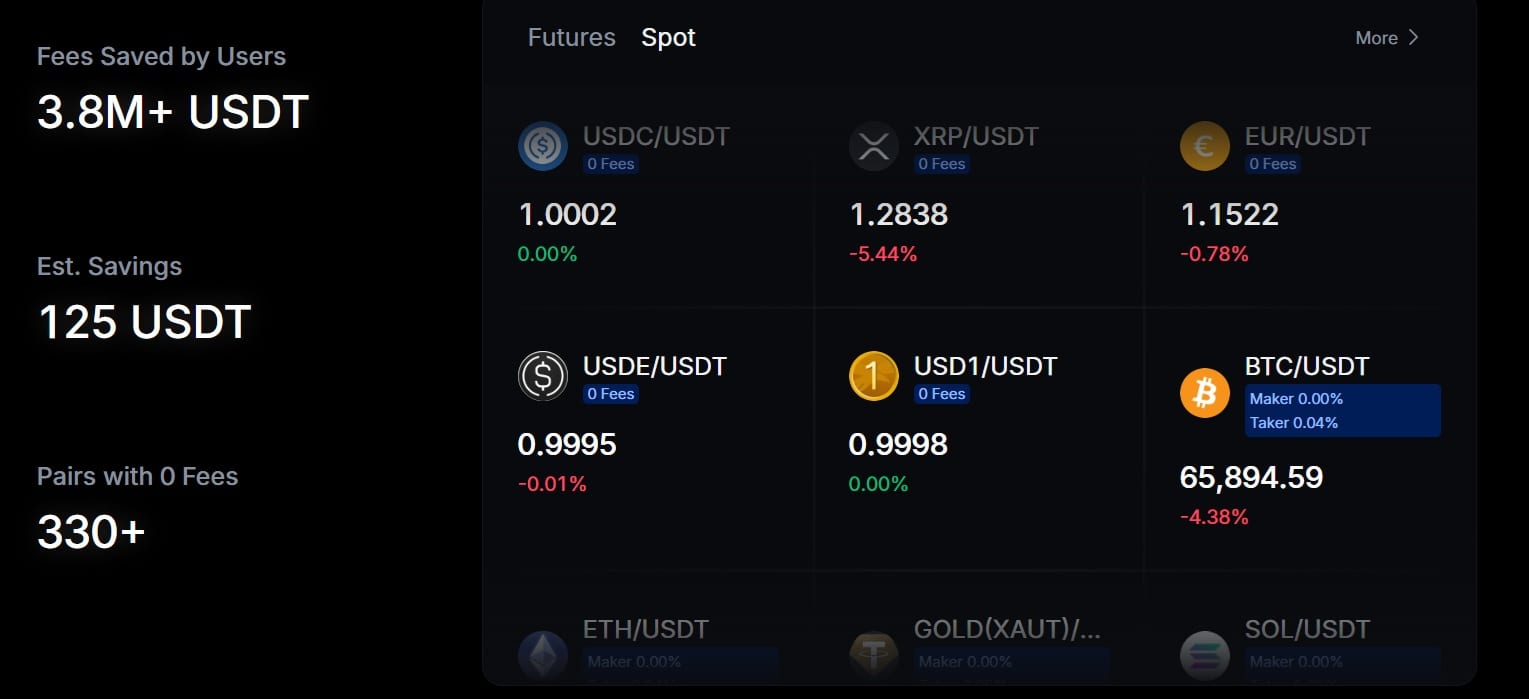
Task: Switch to the Futures tab
Action: [571, 38]
